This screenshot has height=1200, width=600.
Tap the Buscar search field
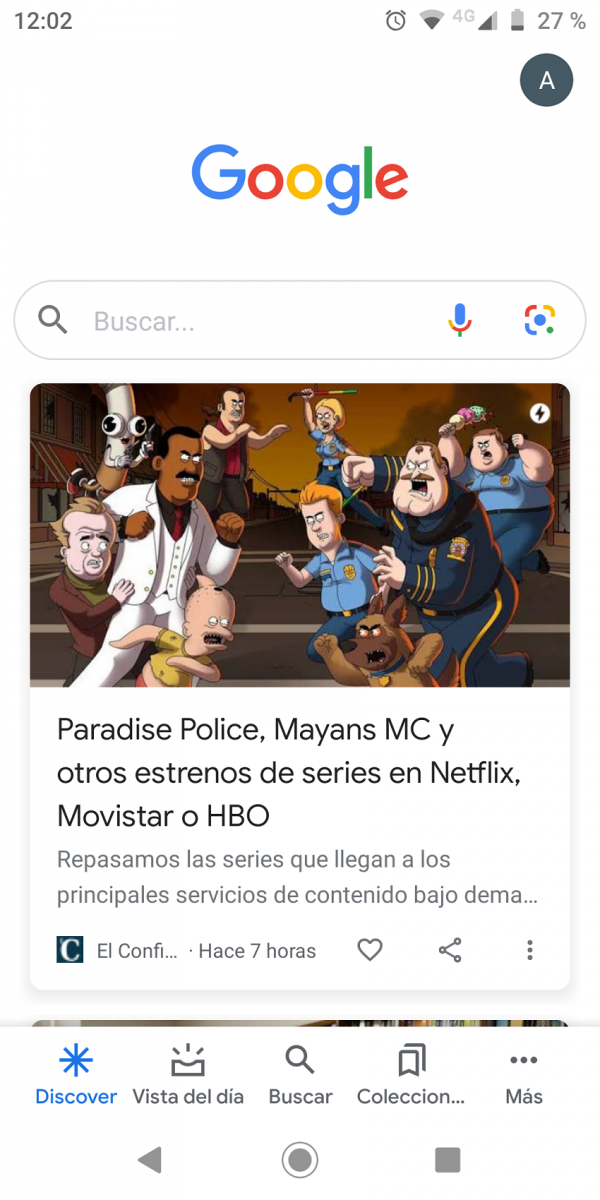(x=250, y=321)
